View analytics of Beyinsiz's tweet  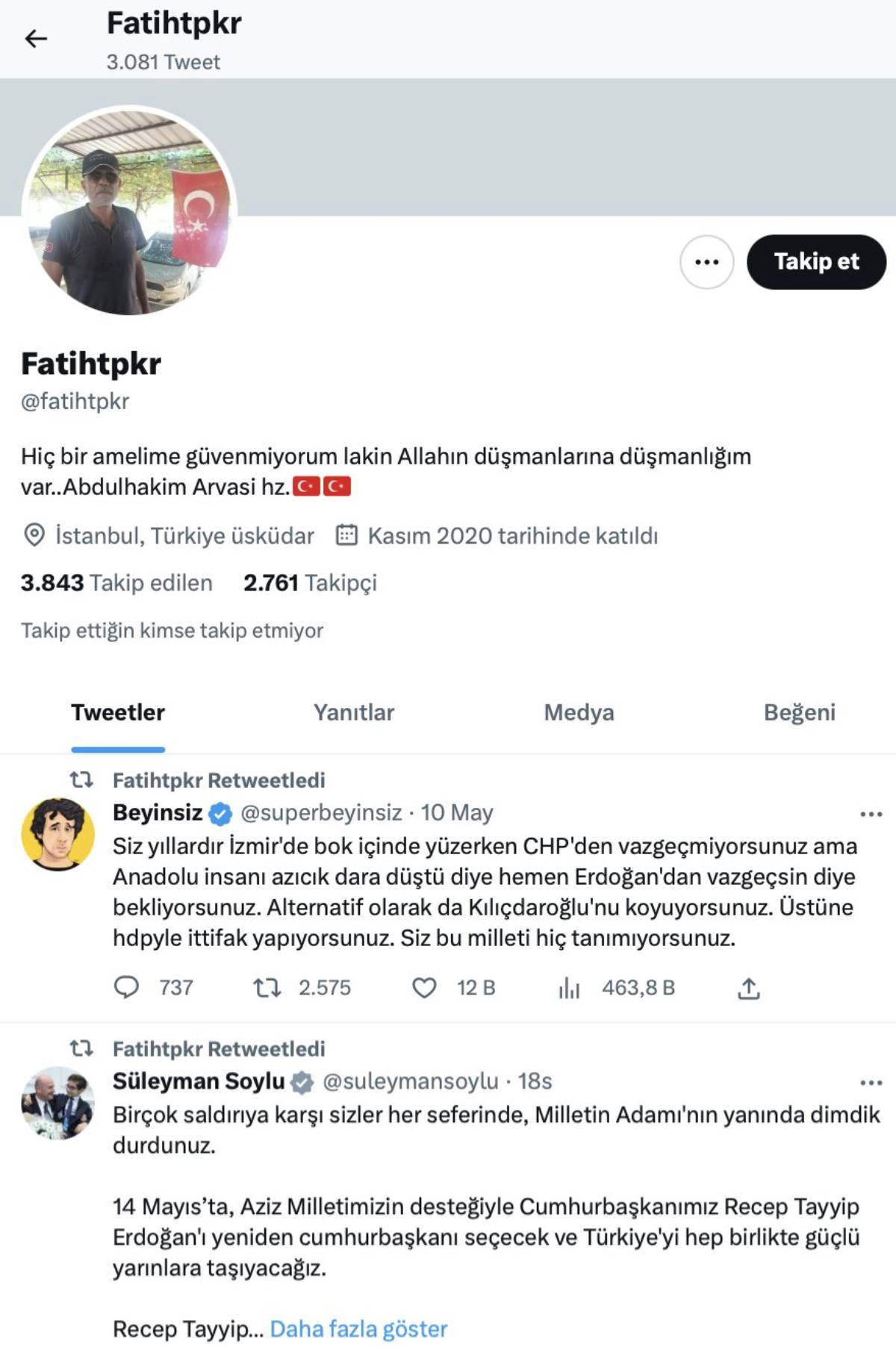(x=569, y=988)
